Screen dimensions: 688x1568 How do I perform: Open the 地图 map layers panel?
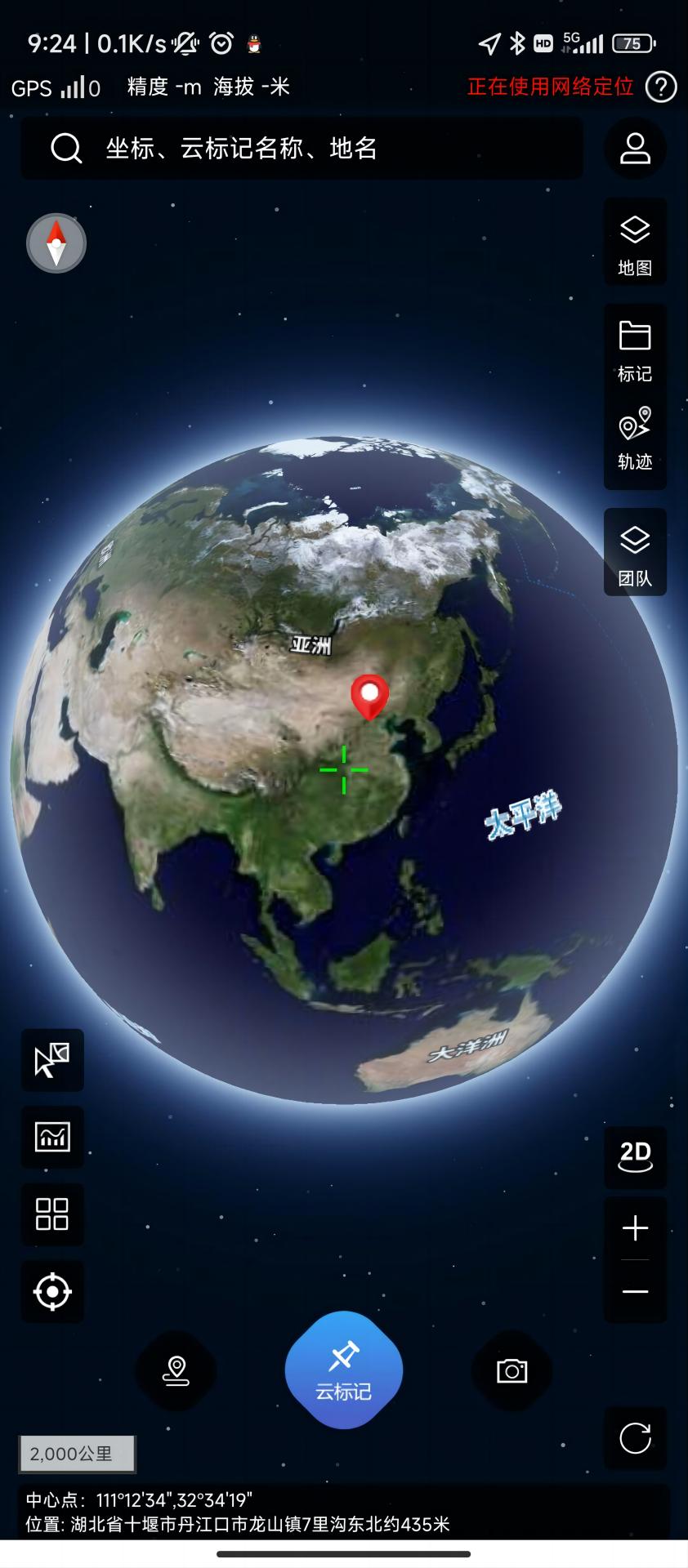635,243
